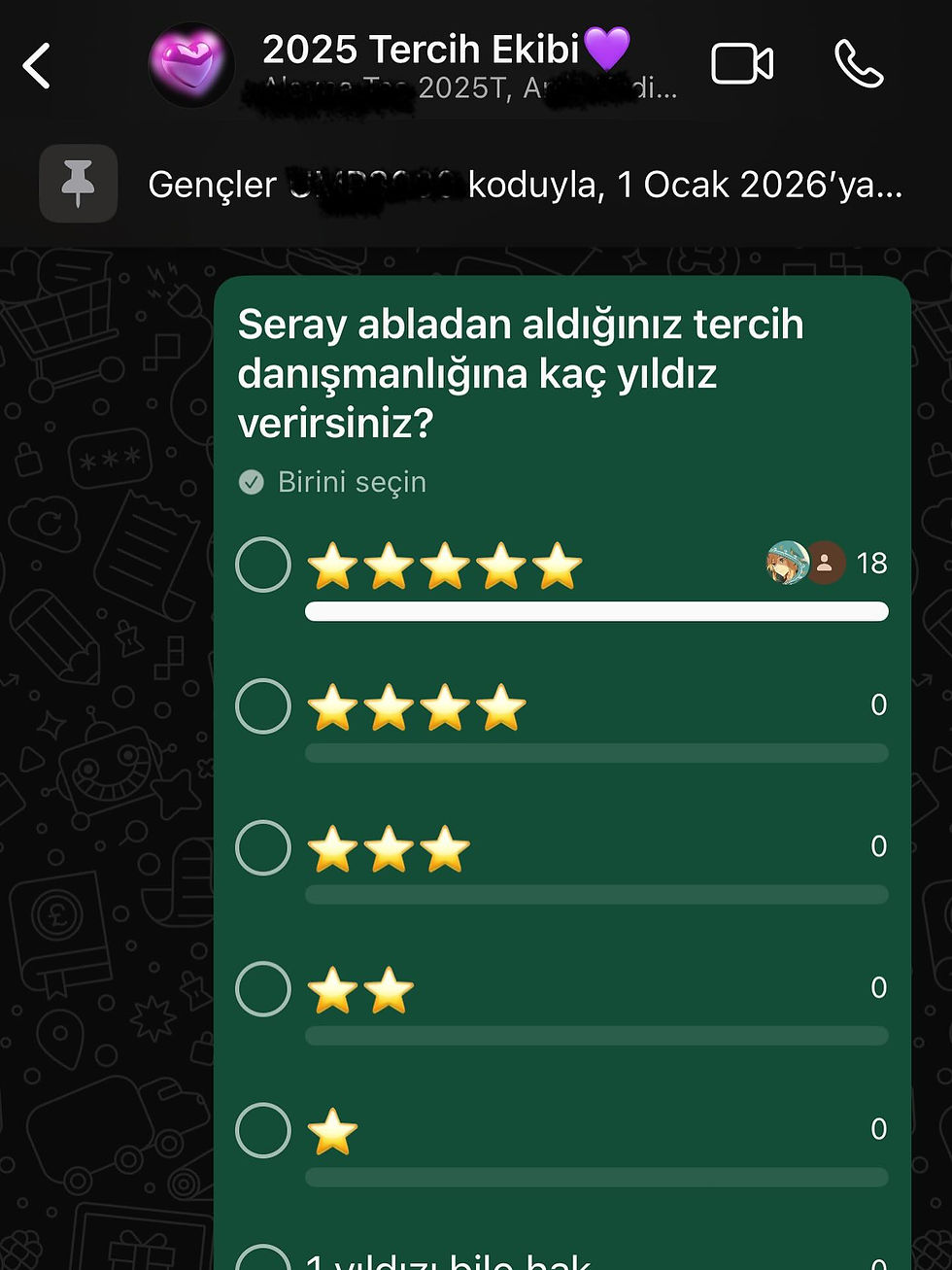This screenshot has height=1270, width=952.
Task: Tap the 18 vote count label
Action: (873, 563)
